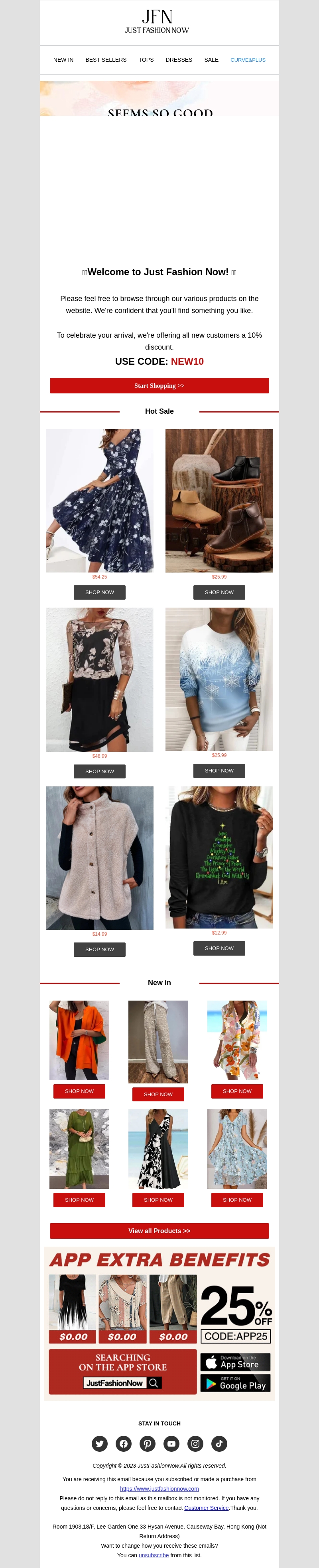Screen dimensions: 319x1568
Task: Open the snowflake sweatshirt product image
Action: (x=219, y=679)
